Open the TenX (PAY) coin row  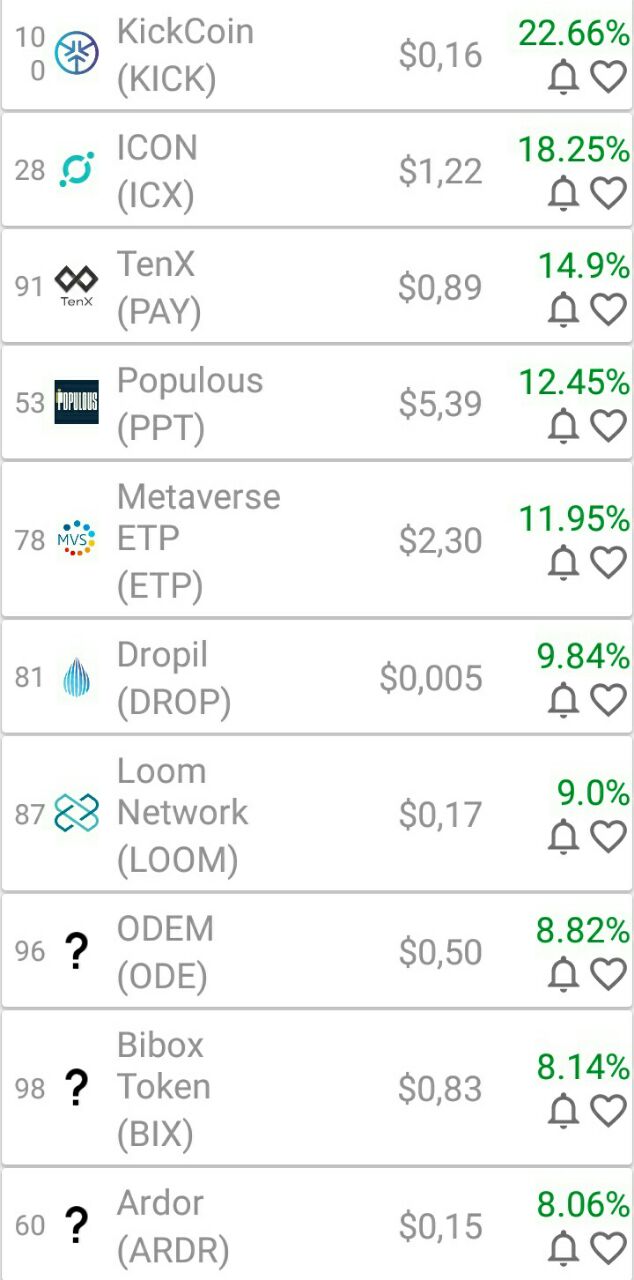tap(317, 287)
